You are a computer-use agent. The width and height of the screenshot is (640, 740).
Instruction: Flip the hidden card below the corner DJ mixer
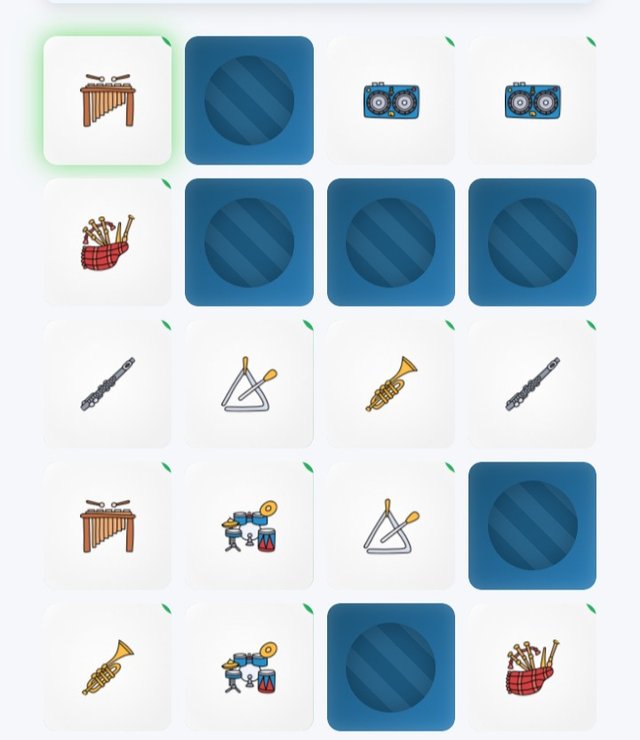(532, 242)
